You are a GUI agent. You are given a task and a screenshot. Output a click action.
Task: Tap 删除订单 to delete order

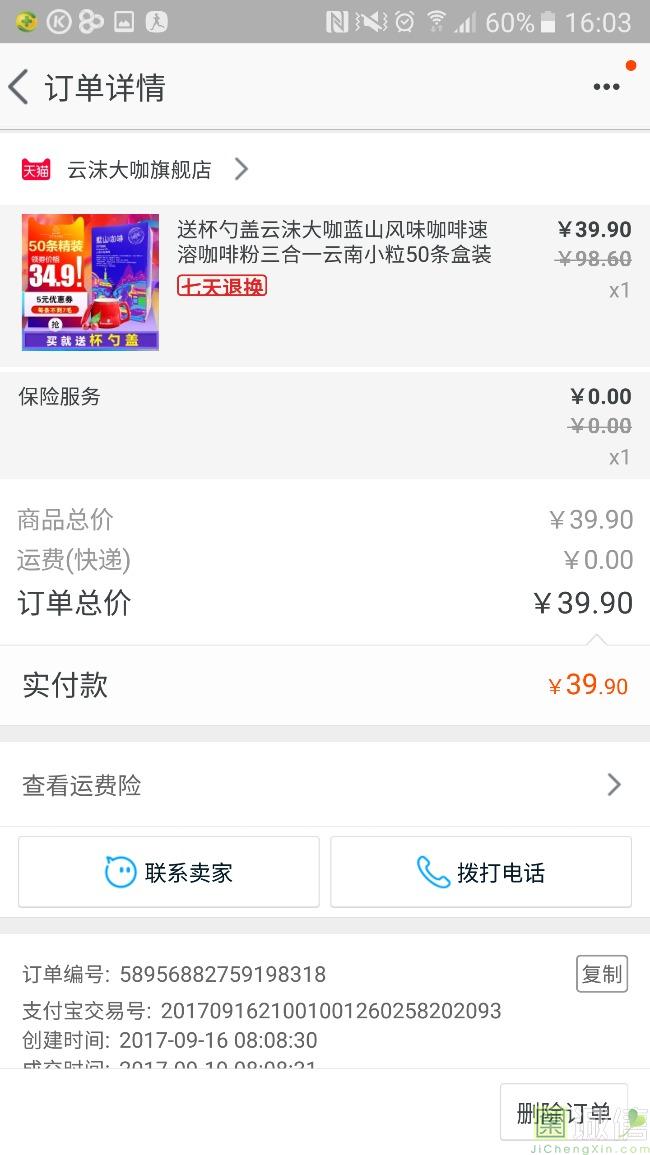[564, 1112]
